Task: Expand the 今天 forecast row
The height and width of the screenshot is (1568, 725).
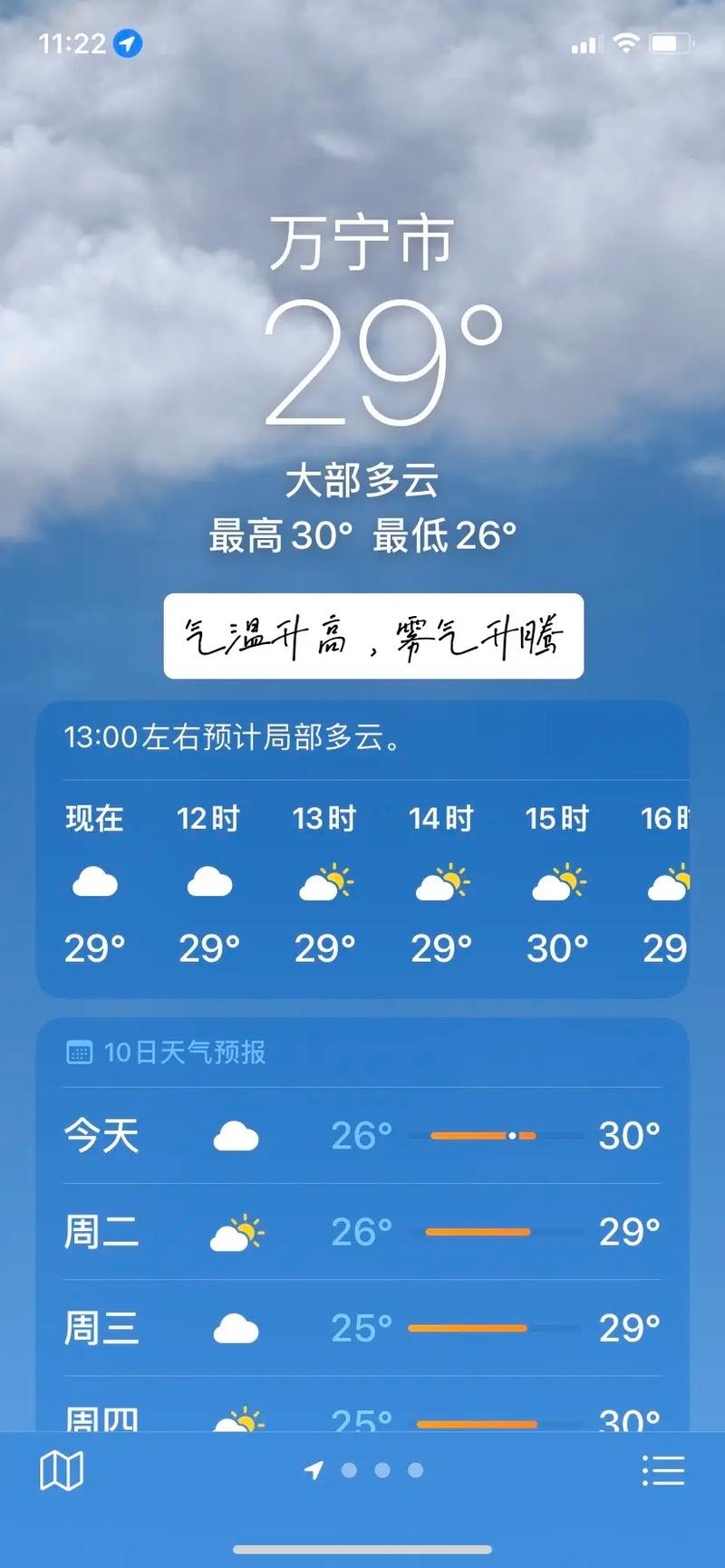Action: click(x=362, y=1137)
